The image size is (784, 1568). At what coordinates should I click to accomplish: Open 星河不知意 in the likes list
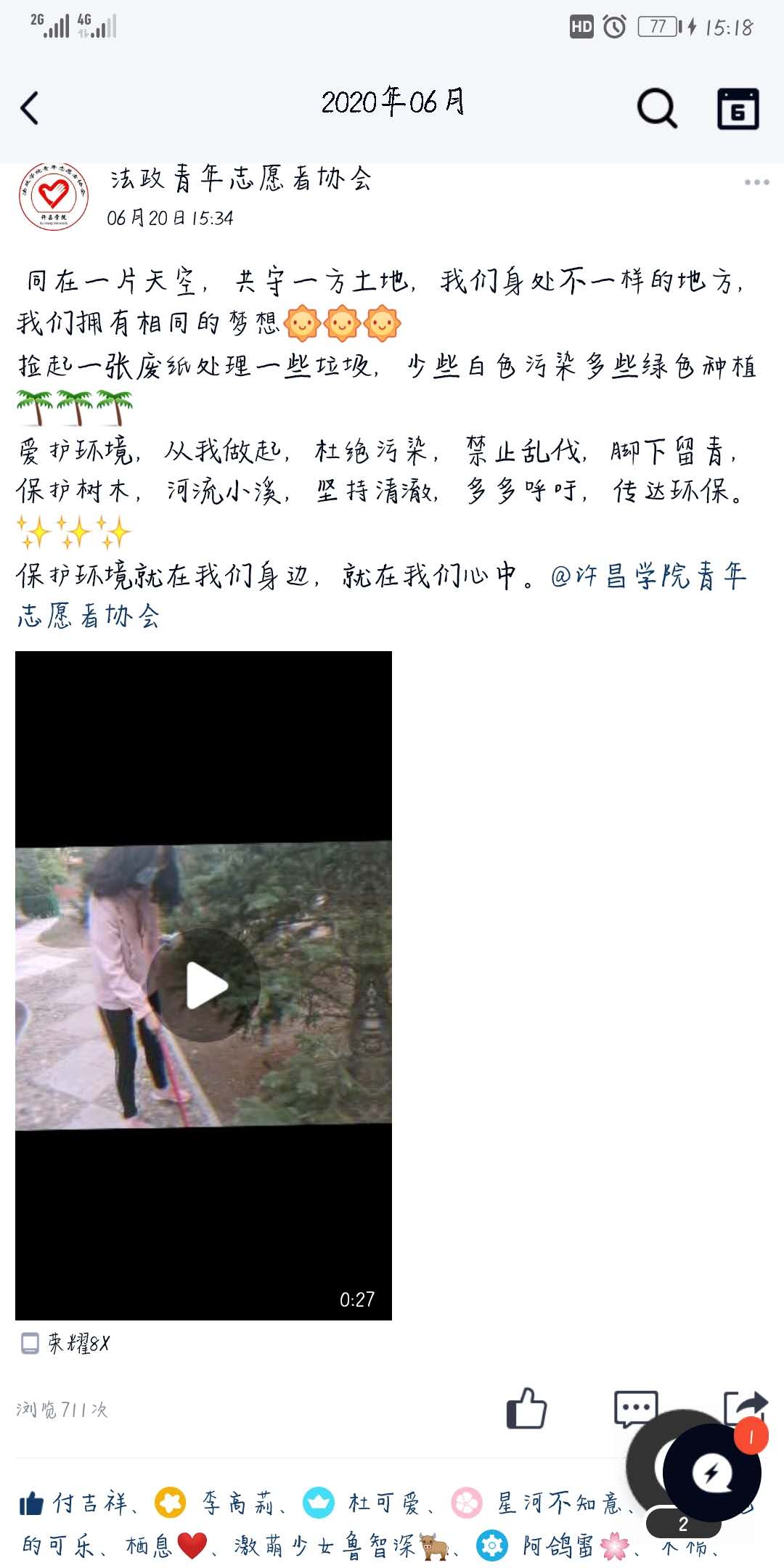pyautogui.click(x=558, y=1503)
